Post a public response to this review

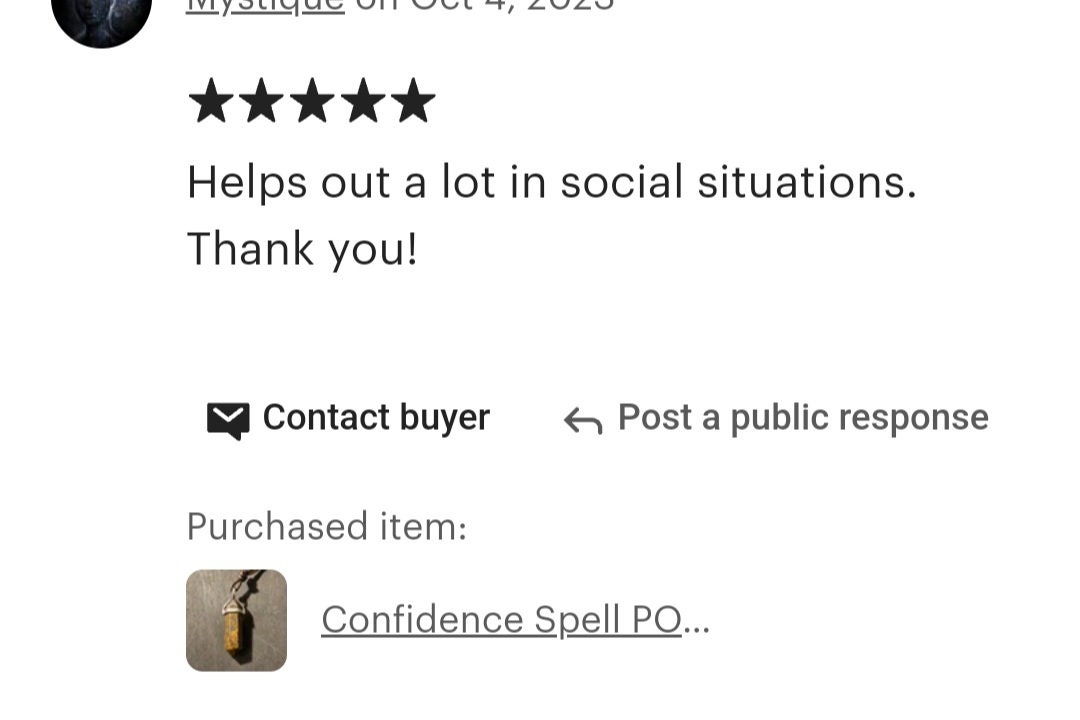coord(776,418)
